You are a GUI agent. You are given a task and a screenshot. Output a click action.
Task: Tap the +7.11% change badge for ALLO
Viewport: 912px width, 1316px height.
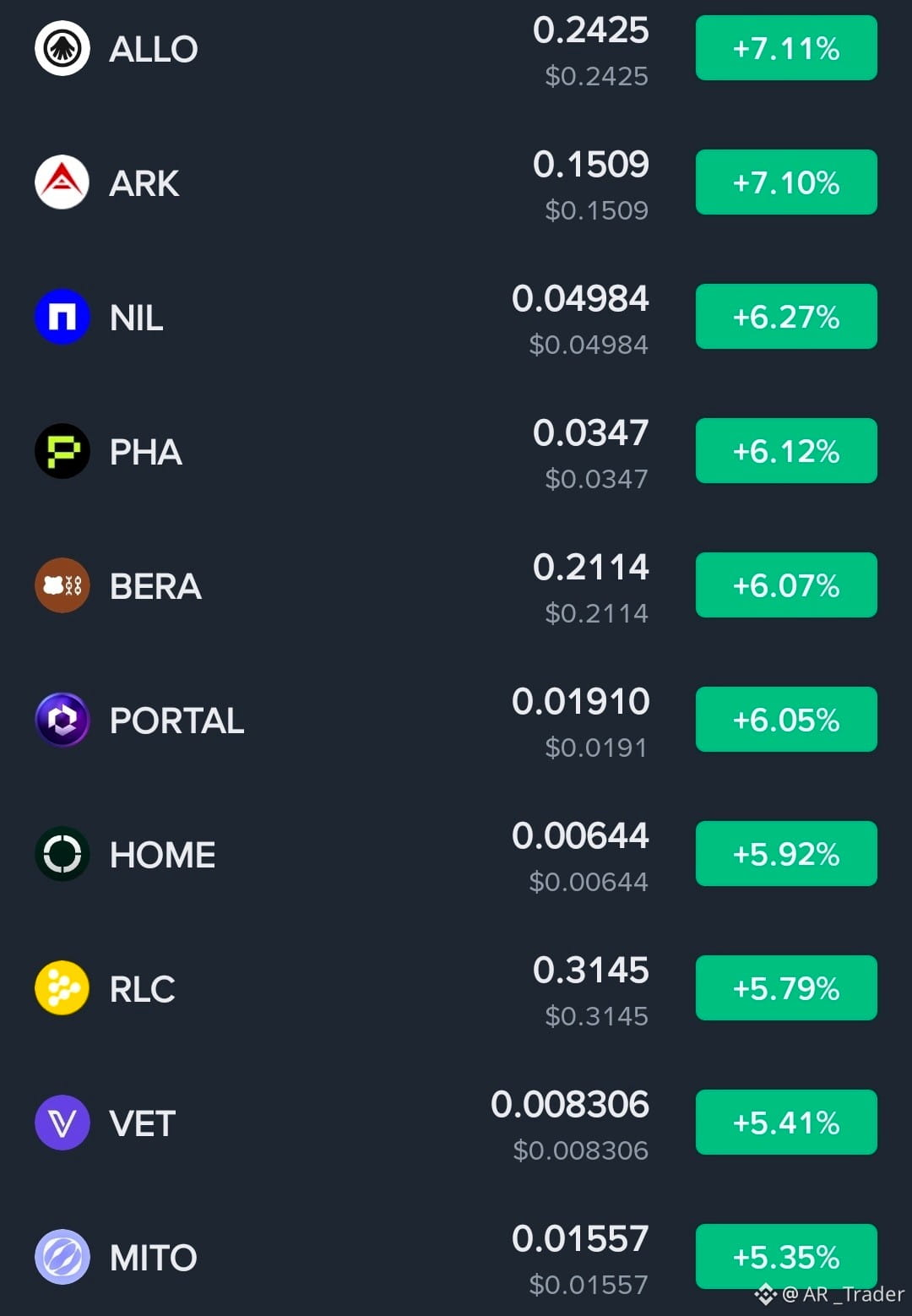pyautogui.click(x=786, y=48)
